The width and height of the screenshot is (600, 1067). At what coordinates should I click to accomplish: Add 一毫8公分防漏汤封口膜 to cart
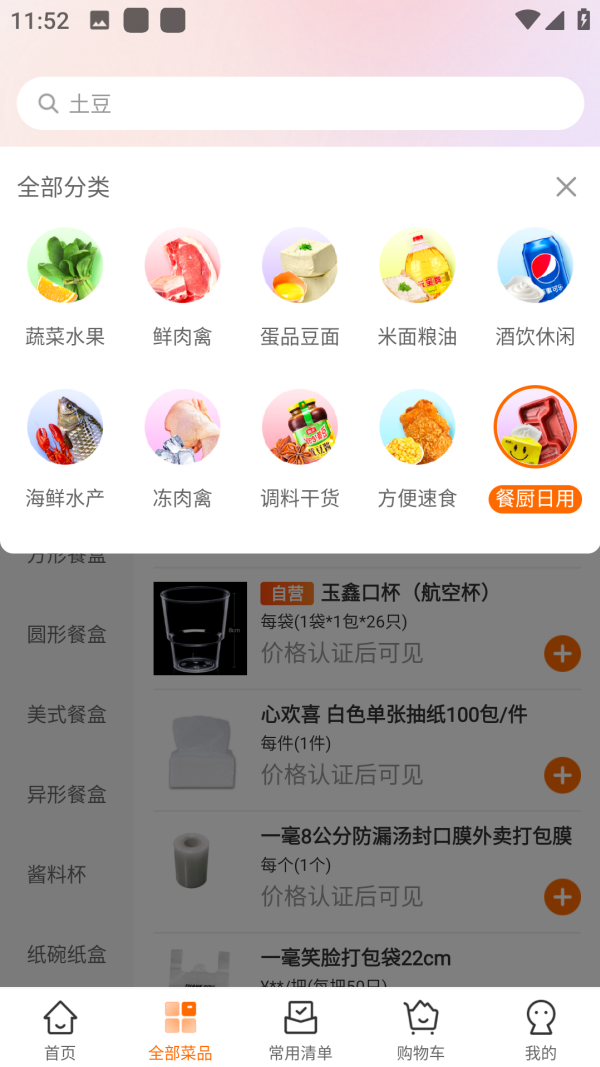click(x=562, y=897)
